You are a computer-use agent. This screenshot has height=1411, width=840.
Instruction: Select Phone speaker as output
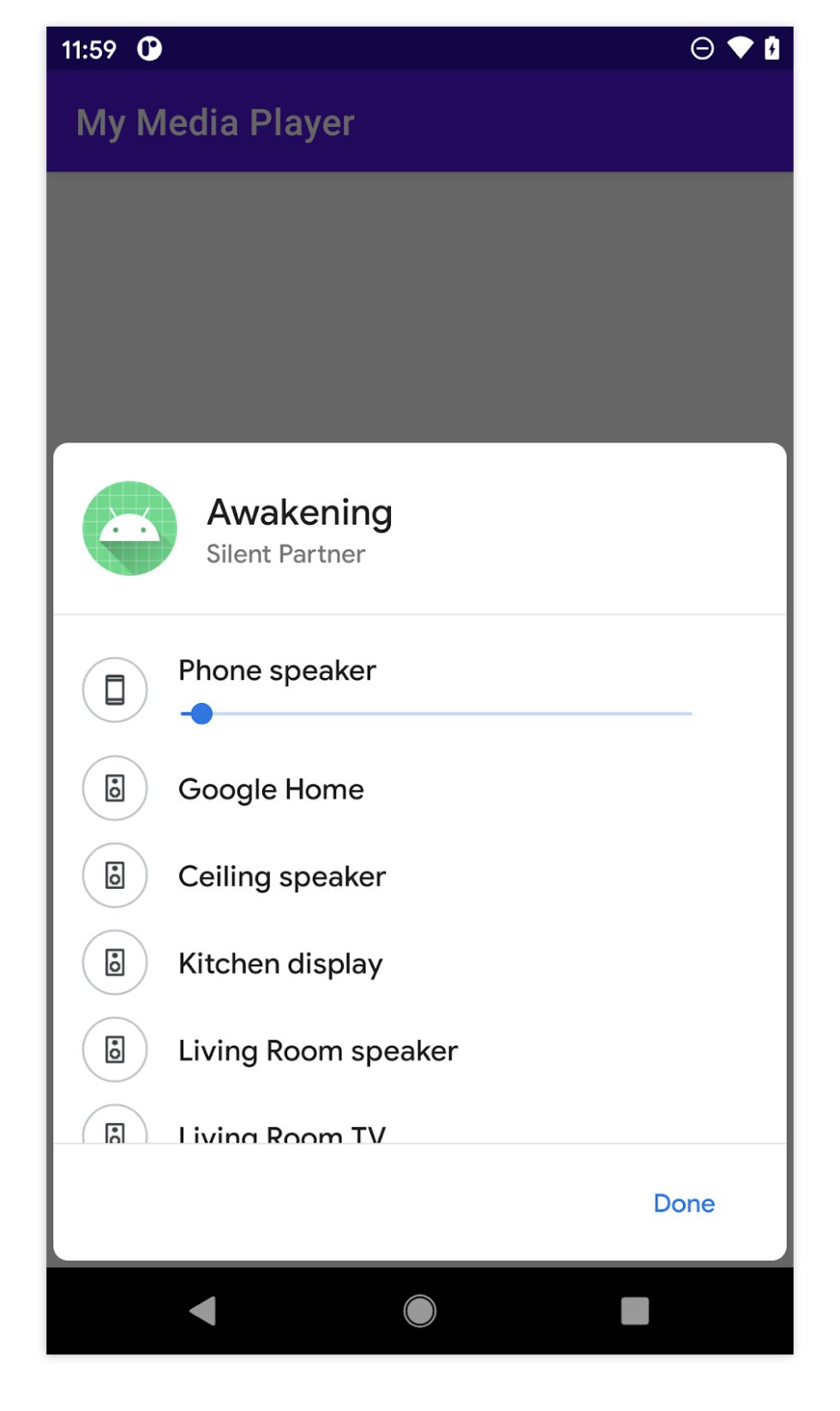[277, 670]
